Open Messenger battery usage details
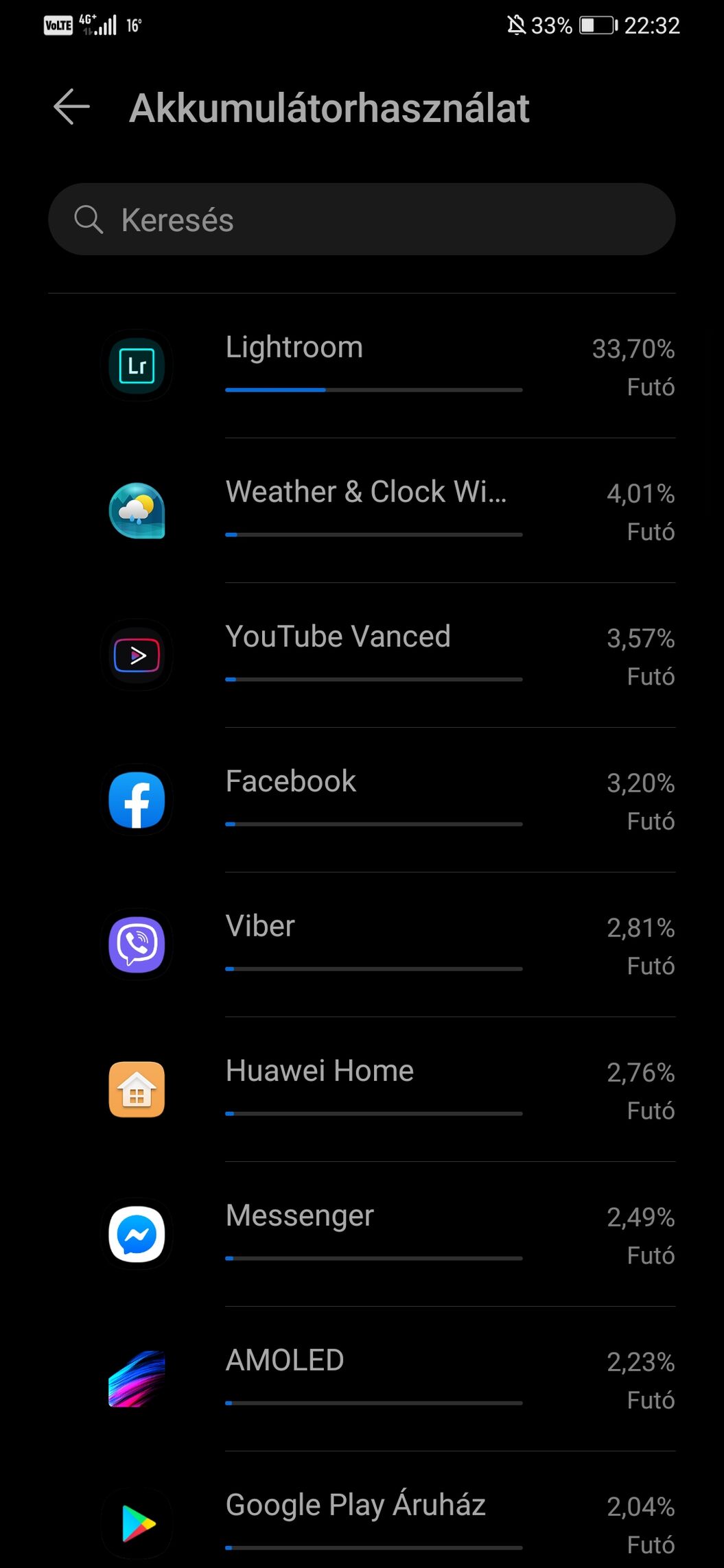 pyautogui.click(x=362, y=1235)
